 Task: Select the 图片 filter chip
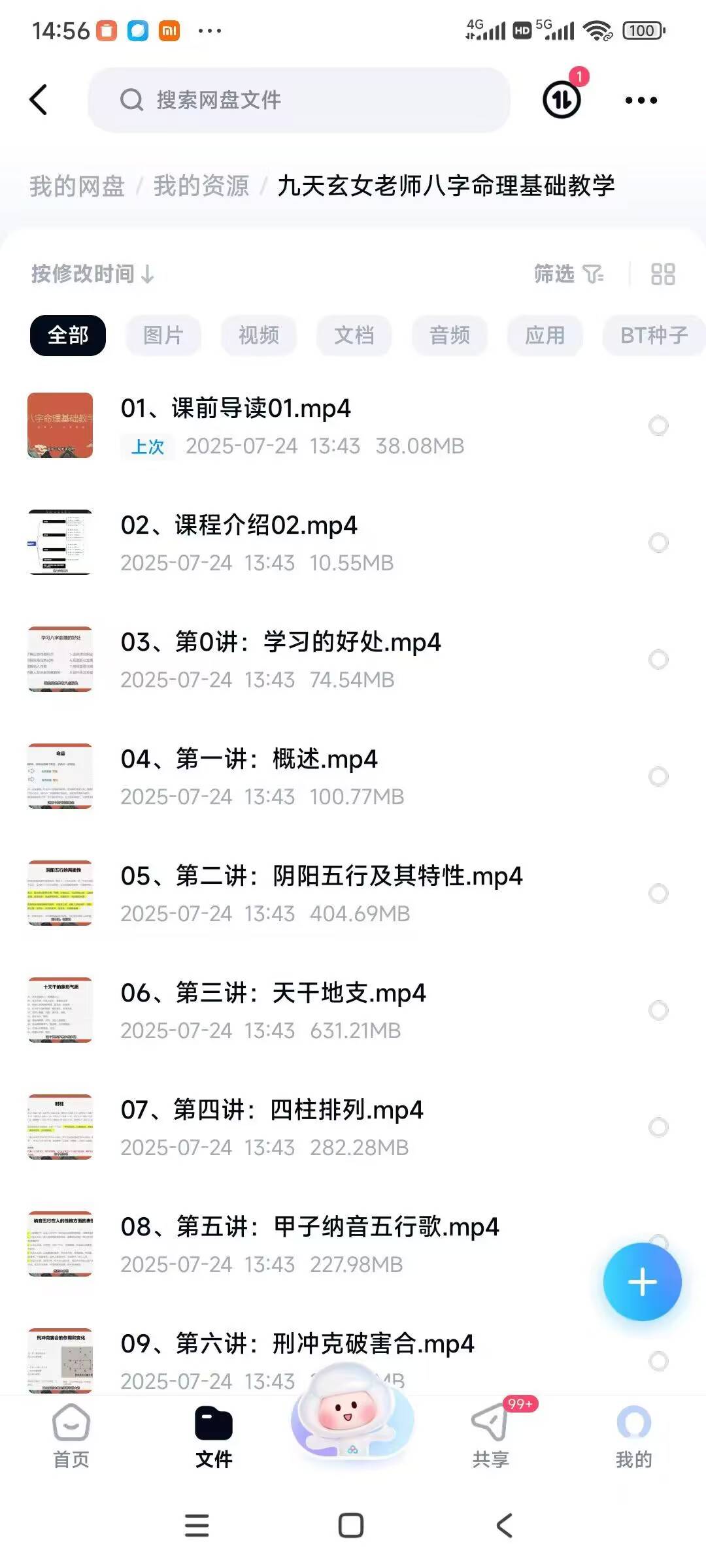pyautogui.click(x=163, y=335)
